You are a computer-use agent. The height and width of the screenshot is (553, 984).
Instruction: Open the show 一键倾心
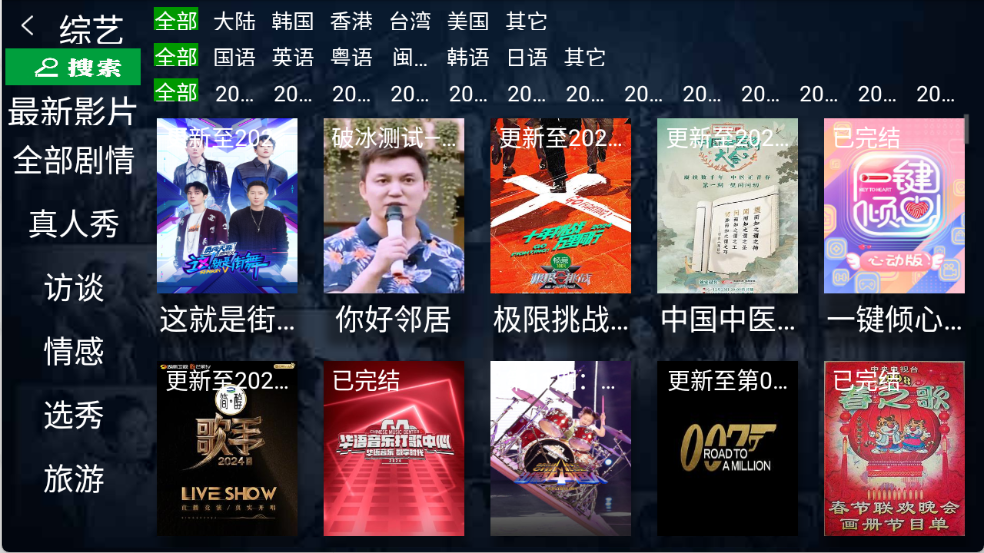coord(894,206)
